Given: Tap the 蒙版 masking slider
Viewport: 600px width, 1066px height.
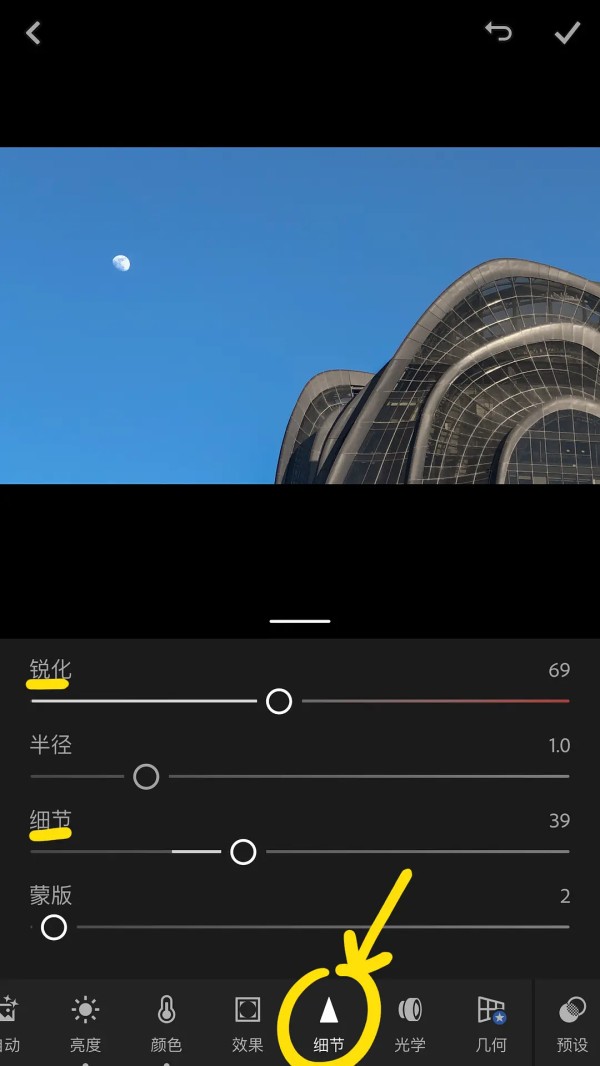Looking at the screenshot, I should [54, 927].
